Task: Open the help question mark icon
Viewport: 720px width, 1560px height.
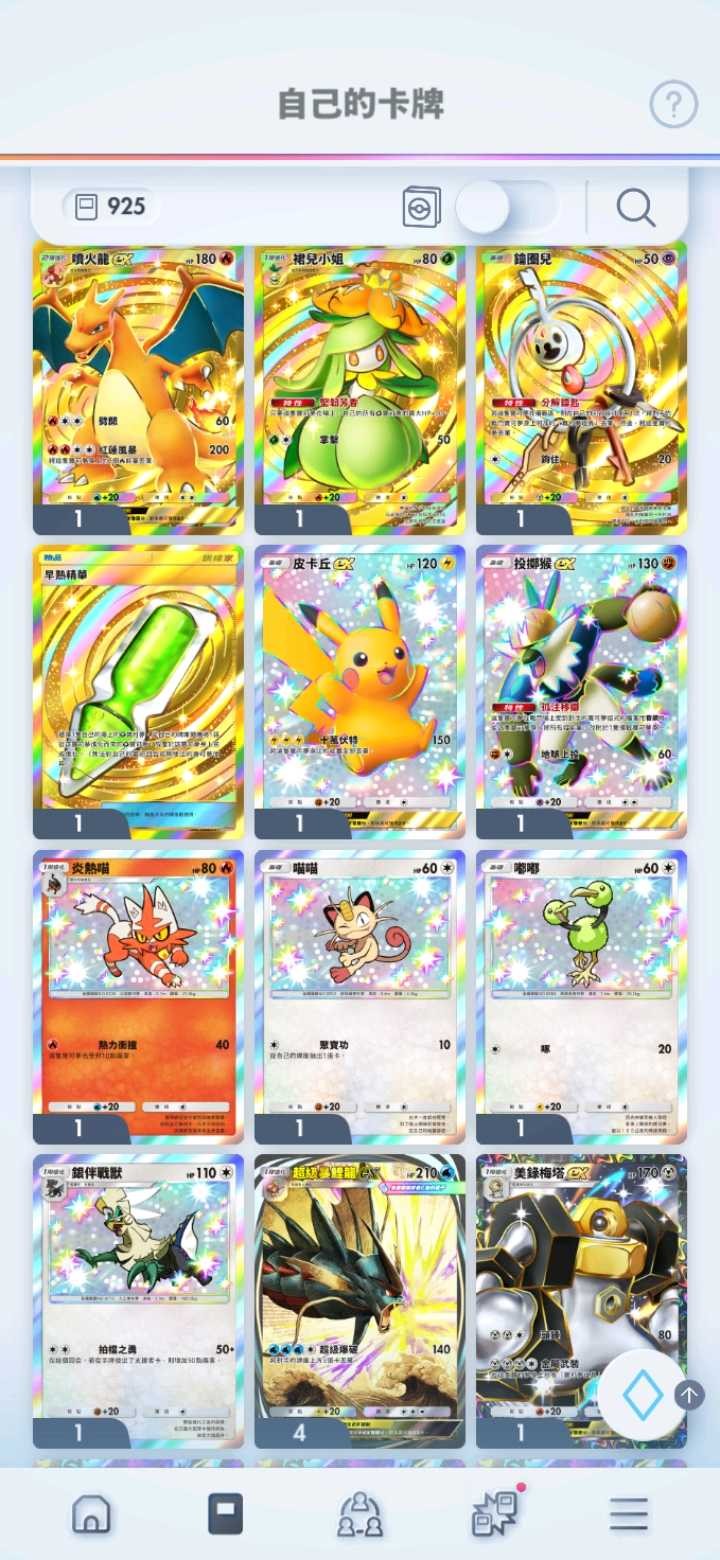Action: pyautogui.click(x=673, y=103)
